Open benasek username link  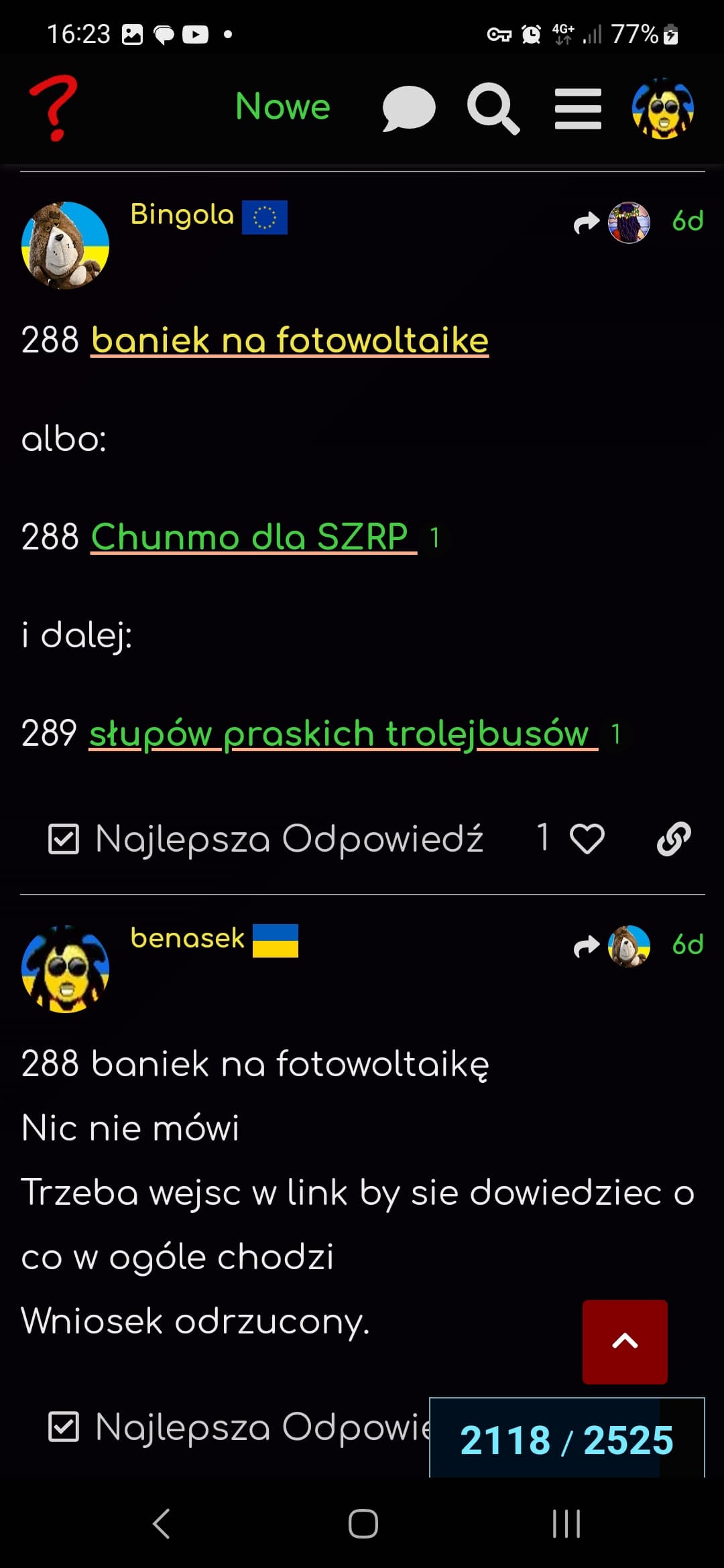(x=187, y=938)
